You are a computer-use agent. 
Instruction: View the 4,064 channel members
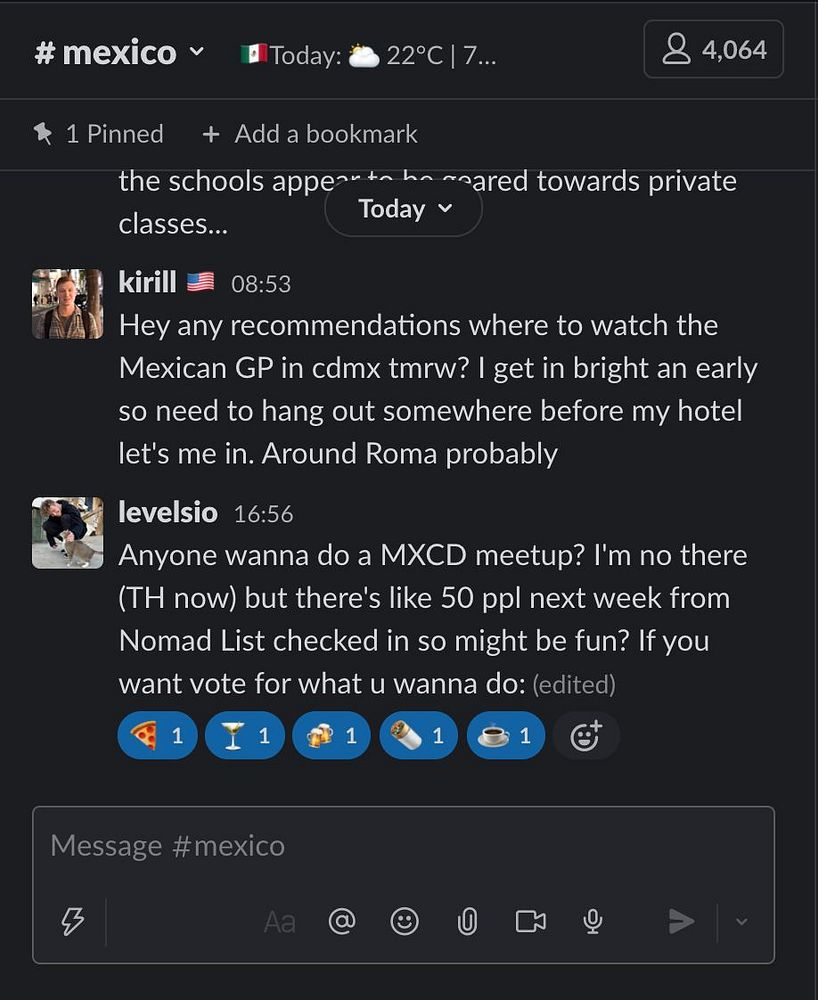click(713, 49)
